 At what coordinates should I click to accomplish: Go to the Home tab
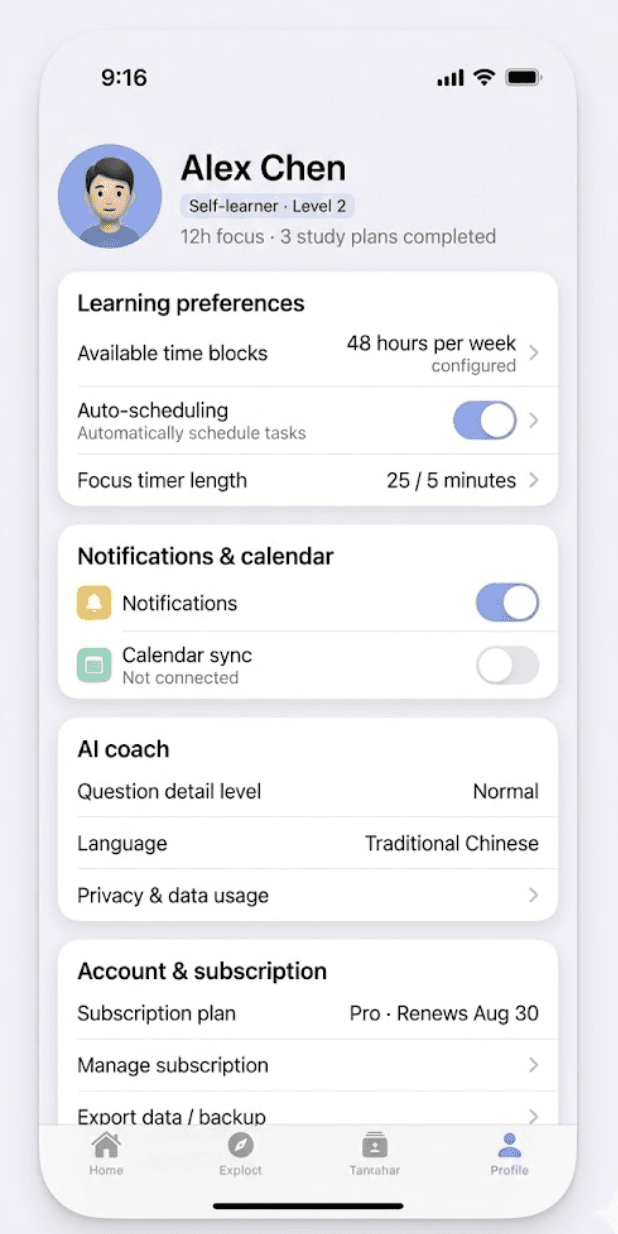coord(106,1154)
